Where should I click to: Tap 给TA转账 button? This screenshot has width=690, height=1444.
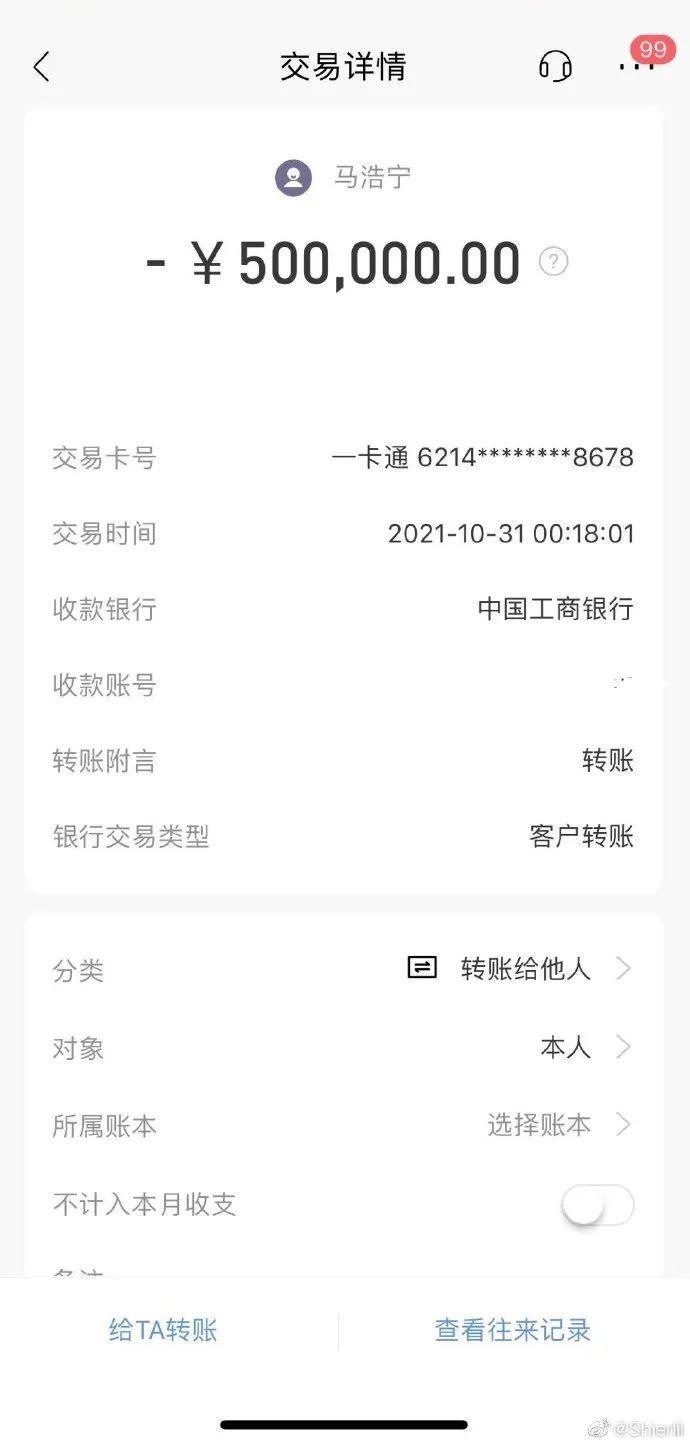(163, 1330)
